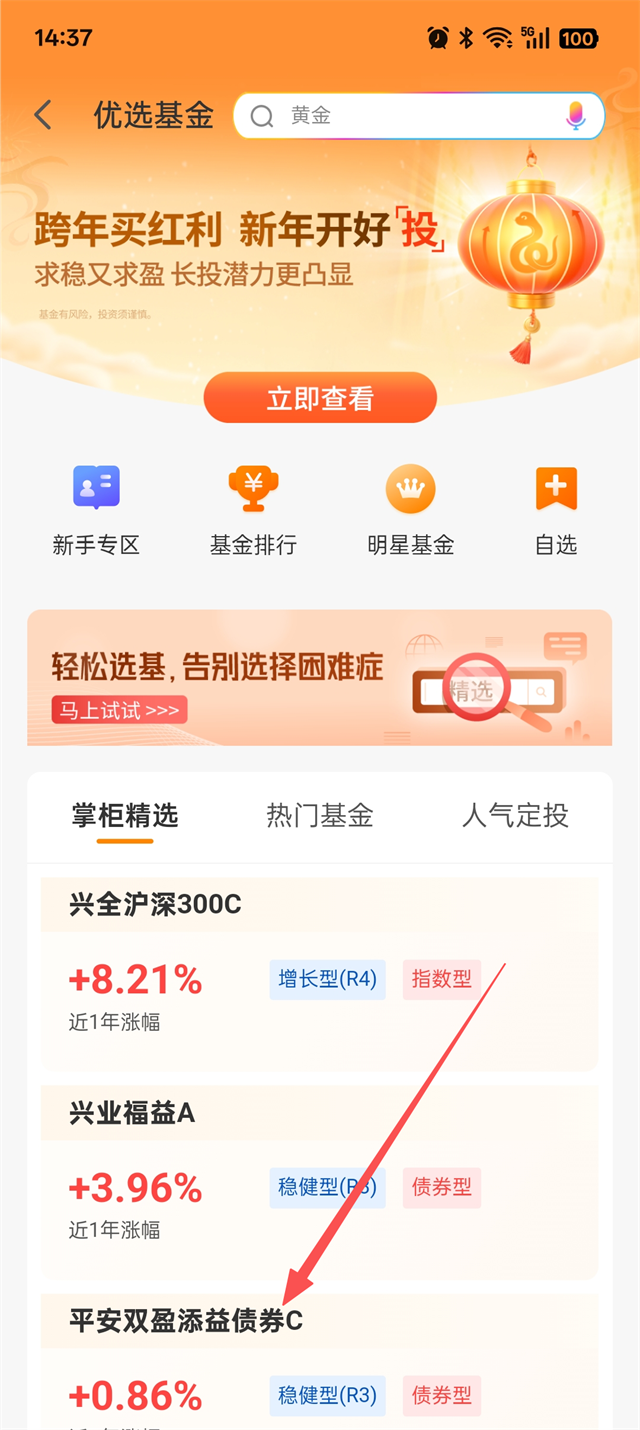Open 明星基金
The height and width of the screenshot is (1430, 640).
coord(410,510)
